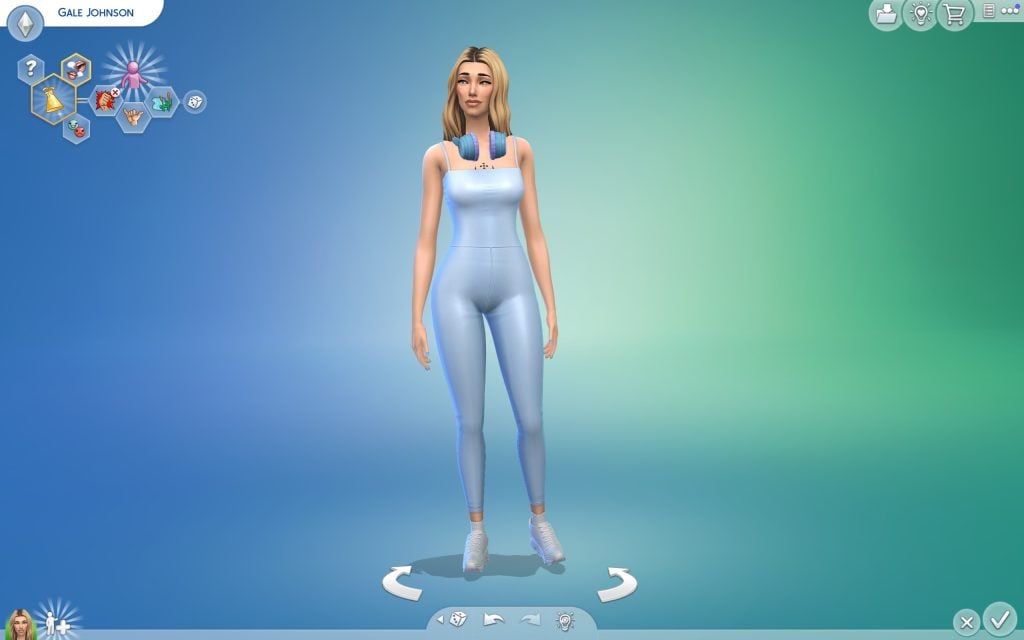1024x640 pixels.
Task: Open the lightbulb heart ideas button
Action: click(x=920, y=14)
